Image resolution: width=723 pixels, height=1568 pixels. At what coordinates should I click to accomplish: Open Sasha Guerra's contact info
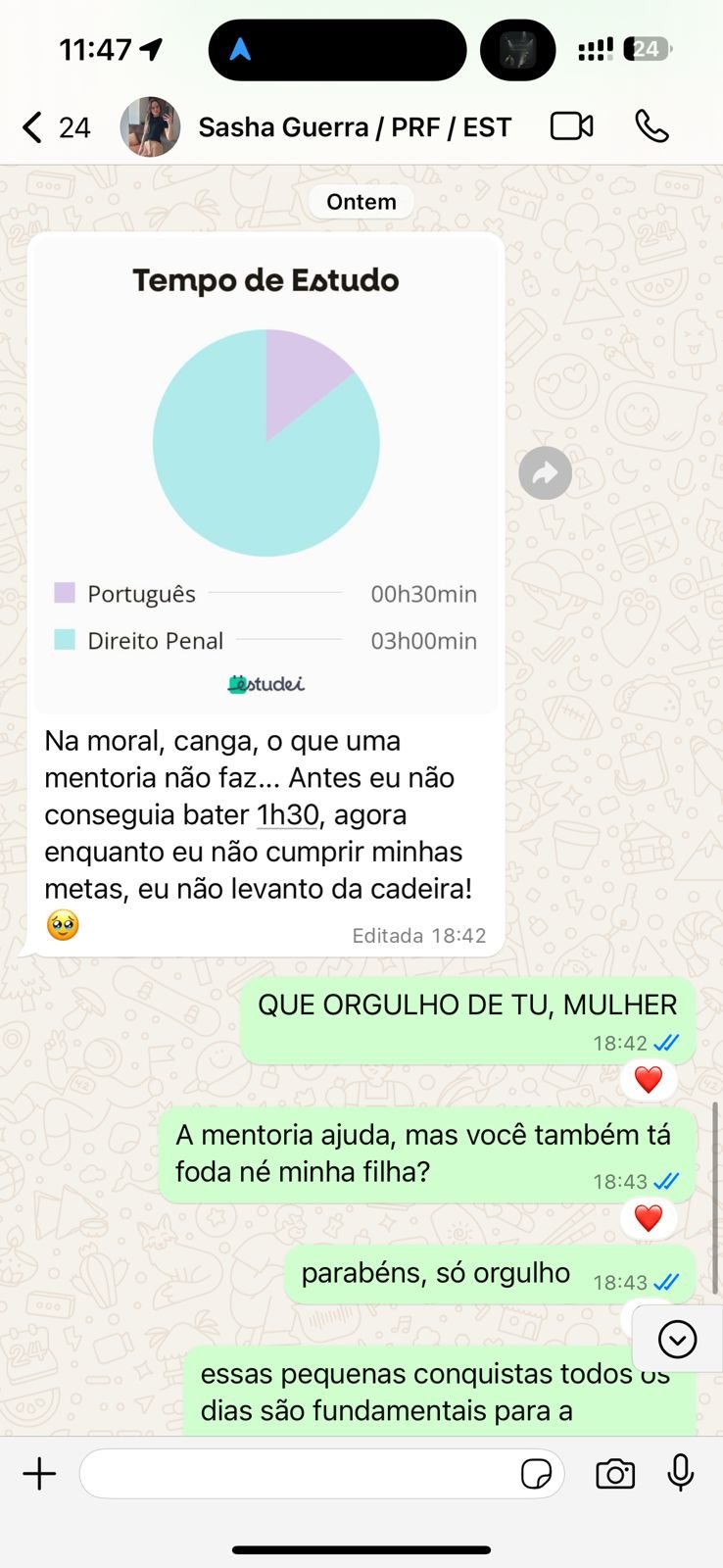point(354,127)
